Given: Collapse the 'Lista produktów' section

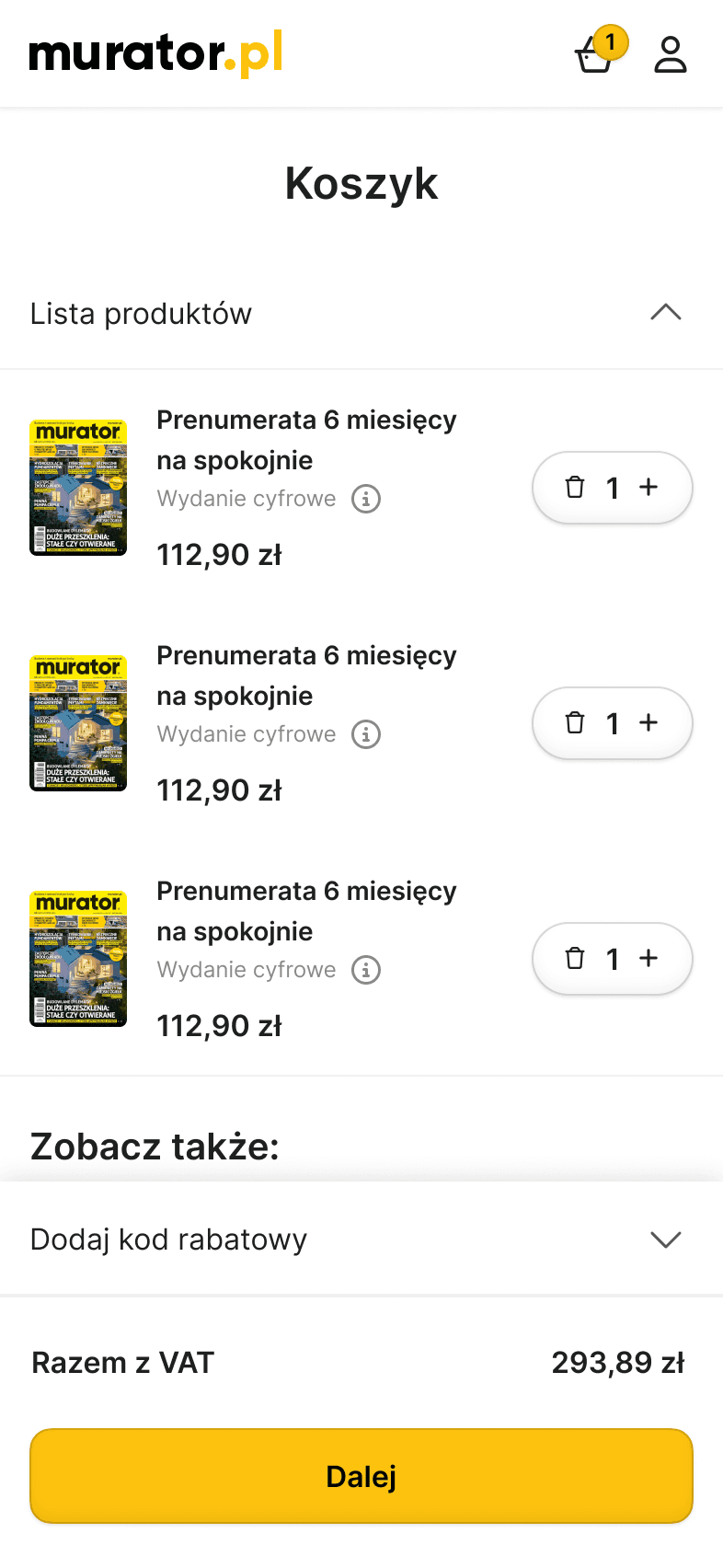Looking at the screenshot, I should (666, 313).
